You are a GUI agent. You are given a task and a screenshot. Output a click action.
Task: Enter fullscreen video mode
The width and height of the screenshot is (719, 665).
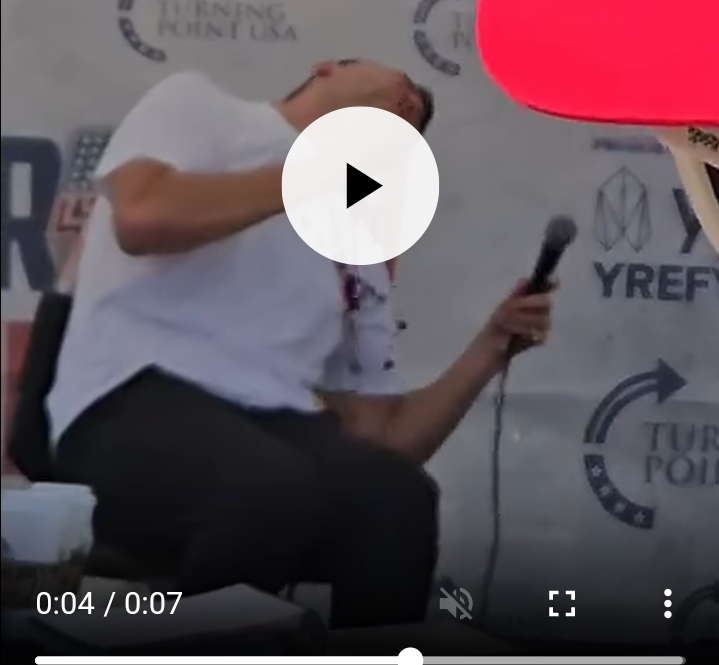(x=562, y=603)
